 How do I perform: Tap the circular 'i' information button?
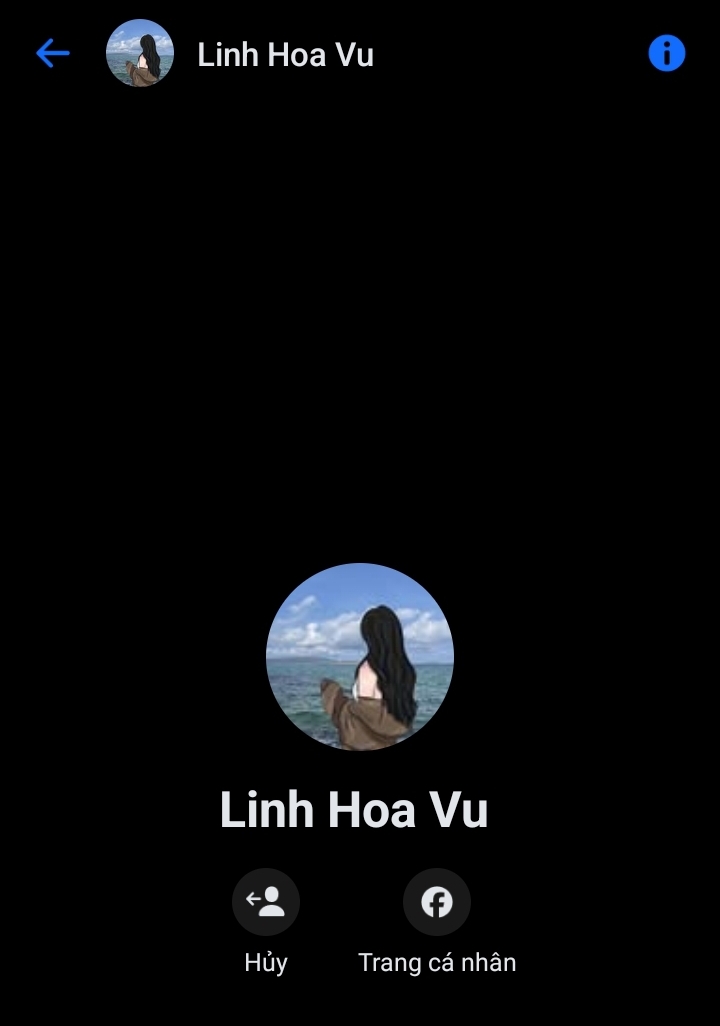(665, 54)
